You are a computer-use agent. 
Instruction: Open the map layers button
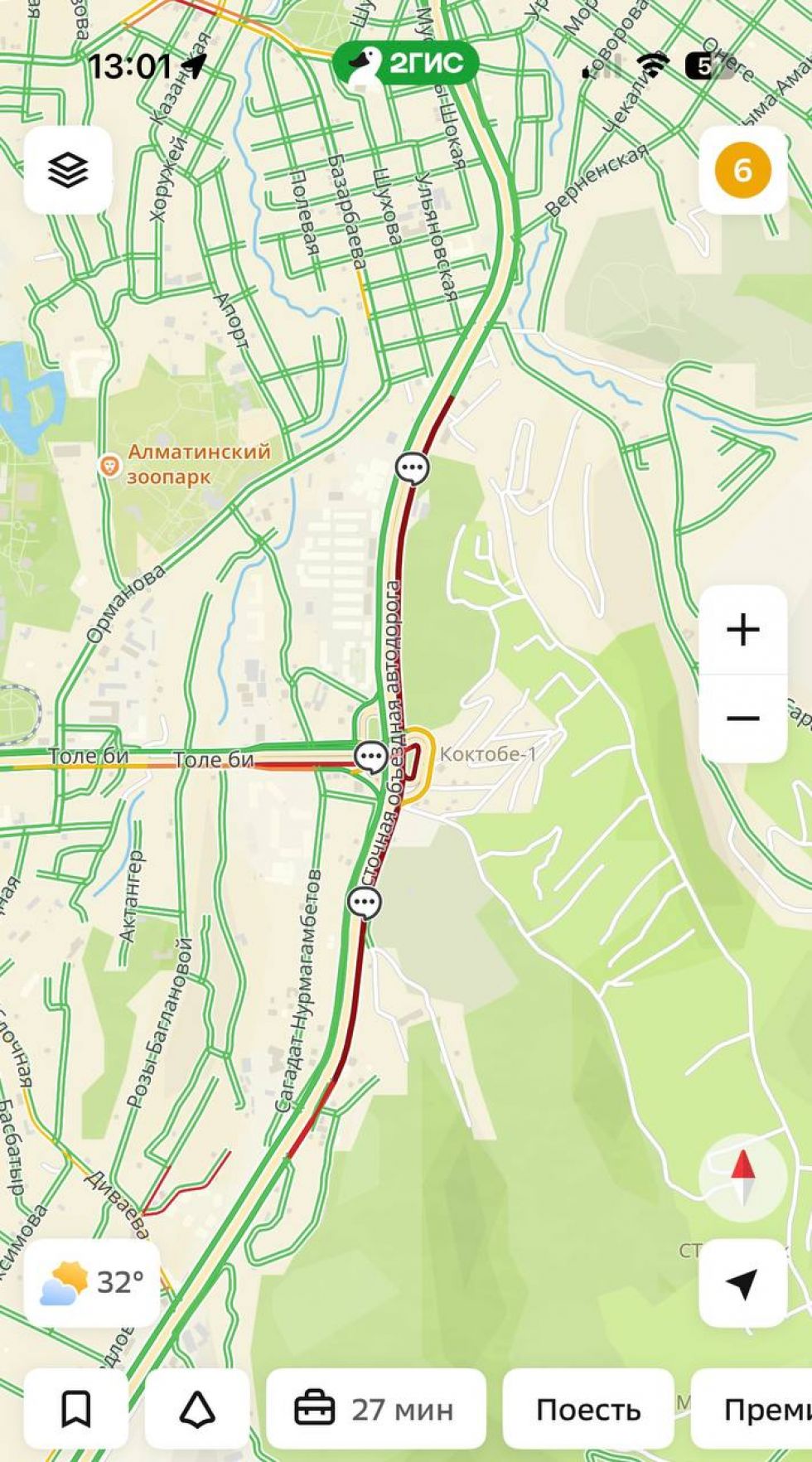68,171
